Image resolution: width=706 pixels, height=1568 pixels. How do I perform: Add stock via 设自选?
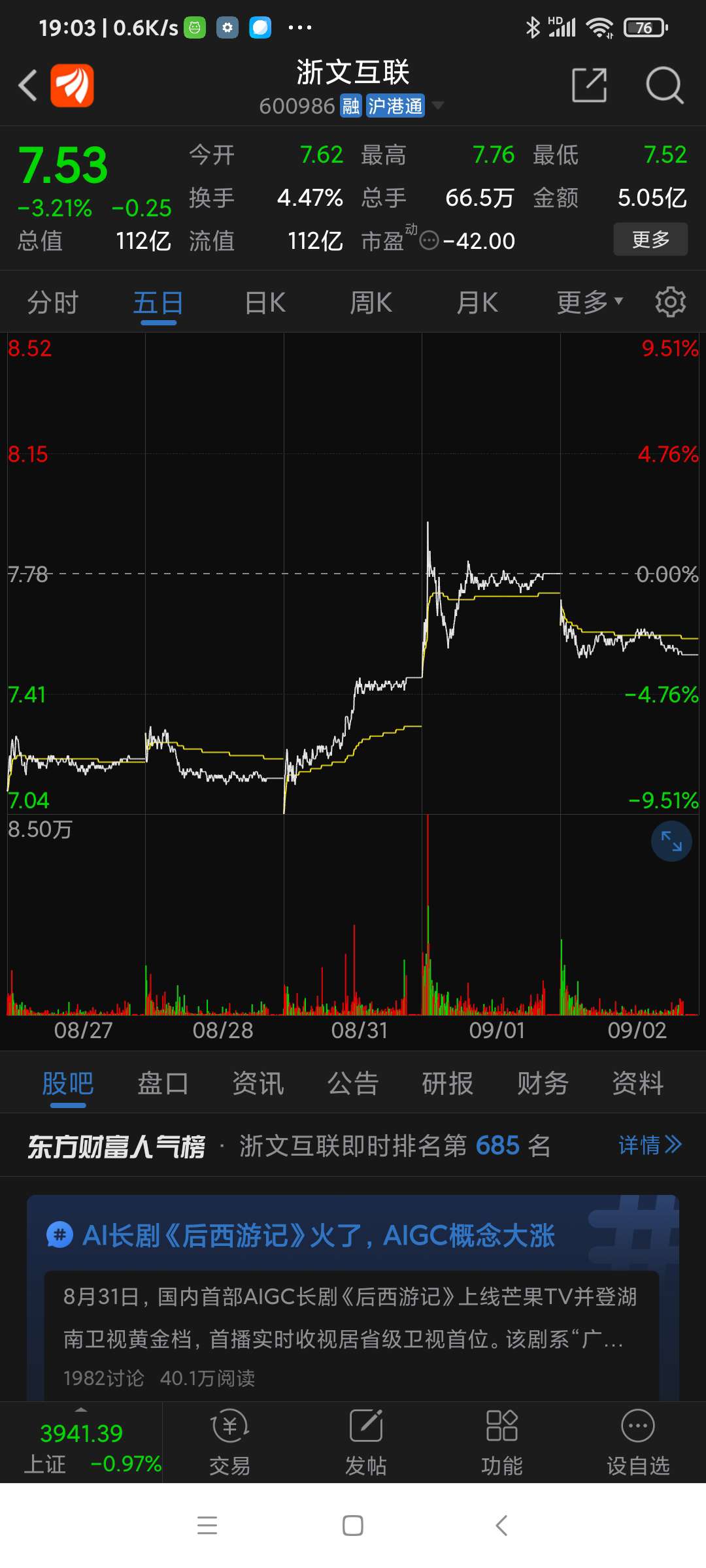(x=638, y=1443)
